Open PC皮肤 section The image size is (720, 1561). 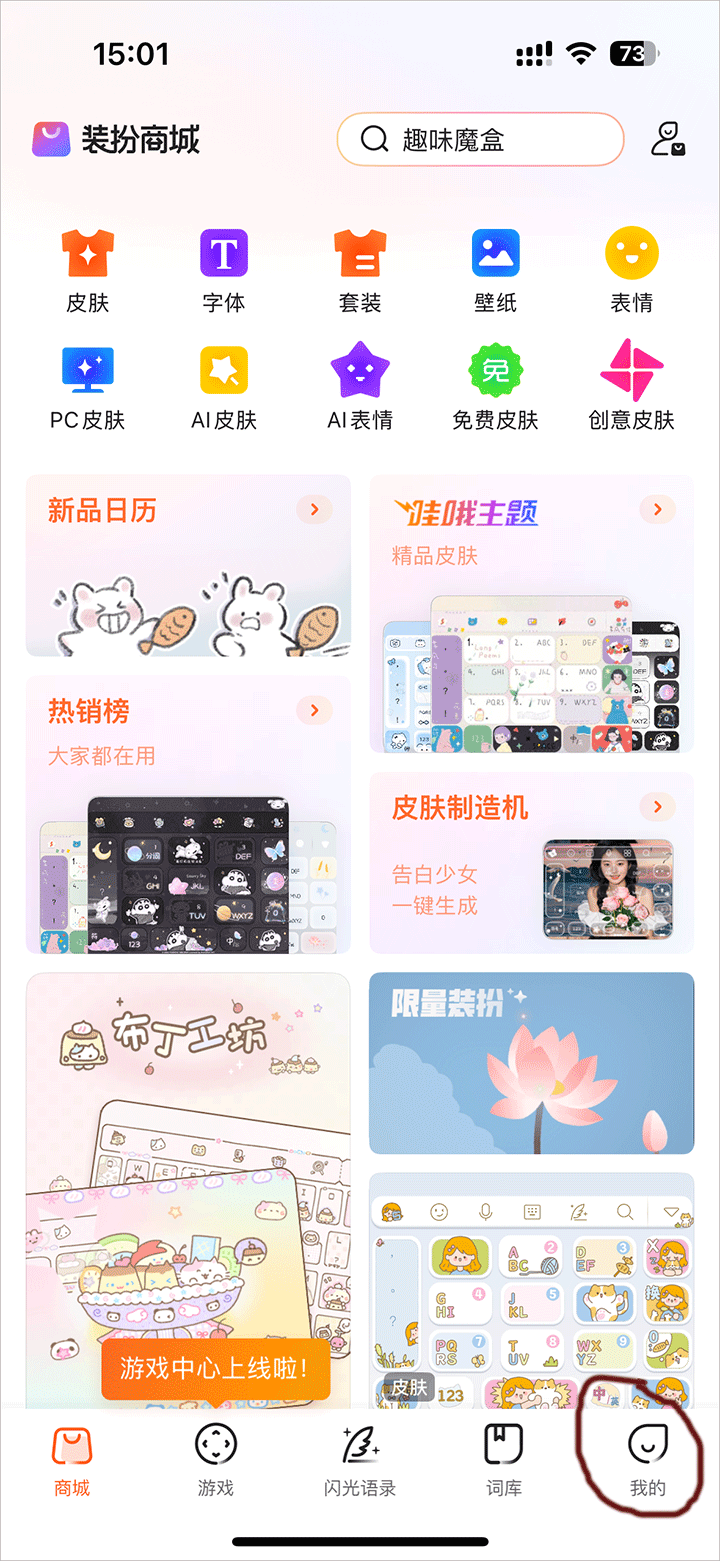tap(88, 387)
